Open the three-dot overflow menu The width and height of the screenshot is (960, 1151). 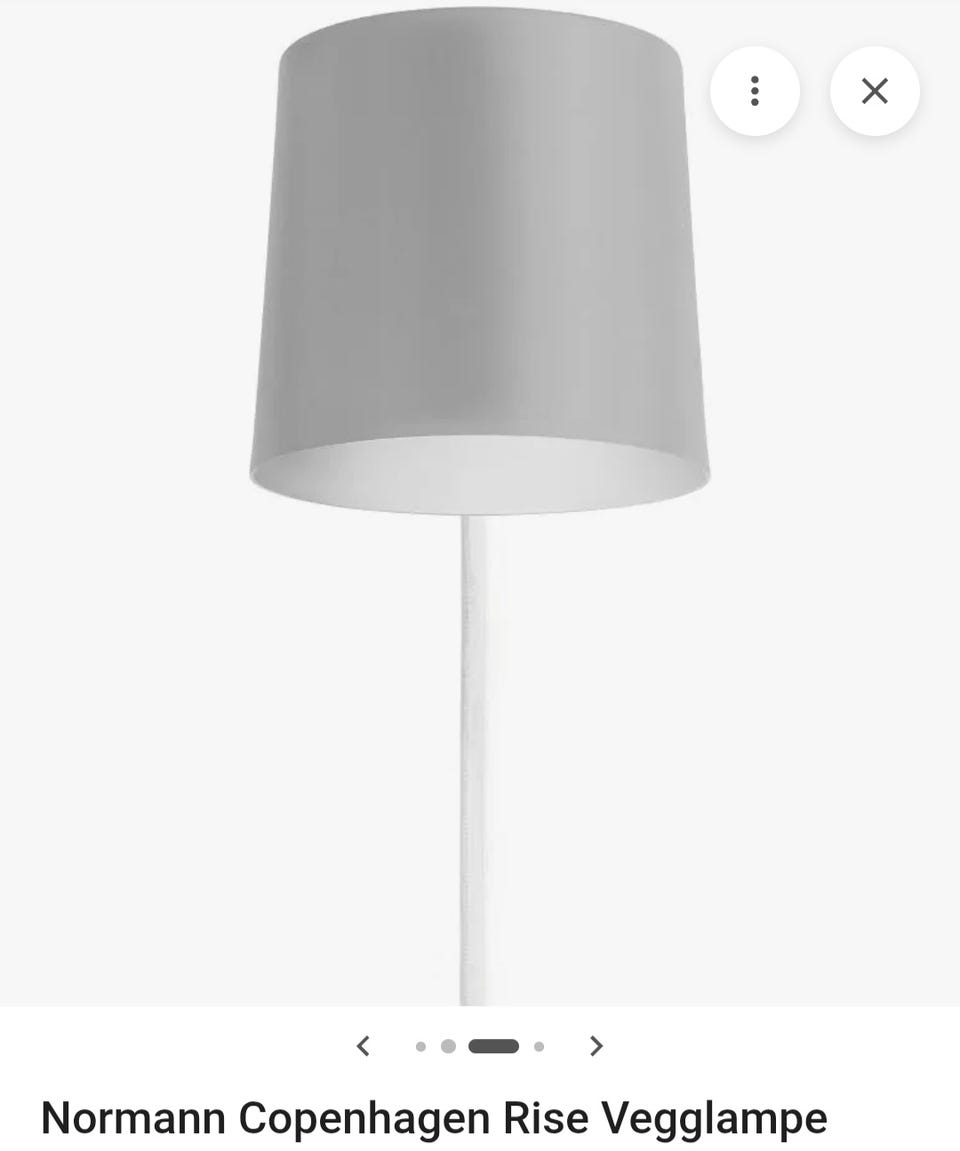pos(755,91)
